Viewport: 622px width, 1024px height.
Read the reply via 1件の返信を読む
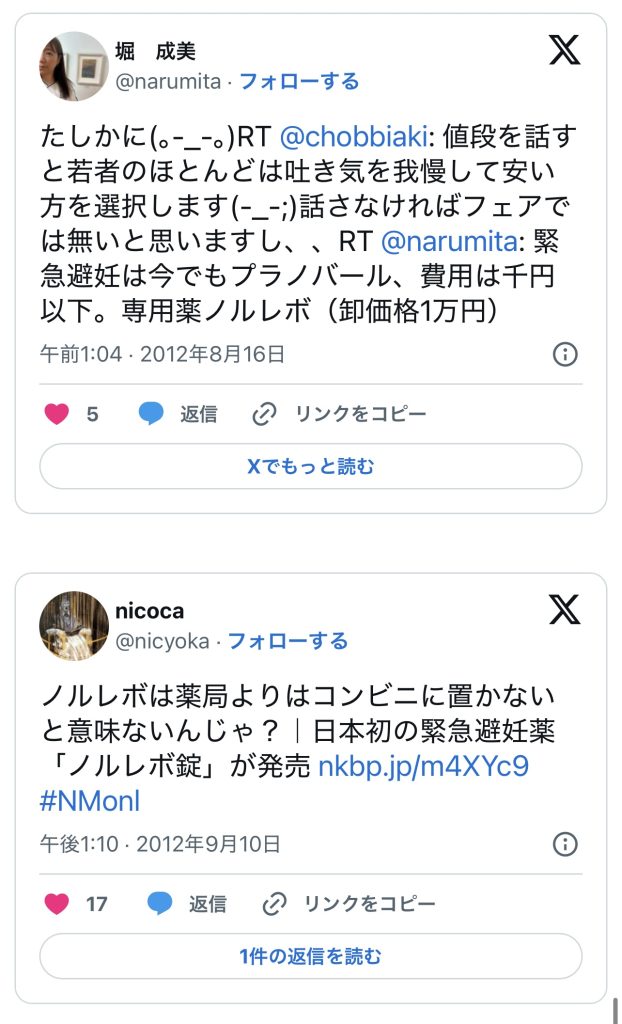point(310,956)
